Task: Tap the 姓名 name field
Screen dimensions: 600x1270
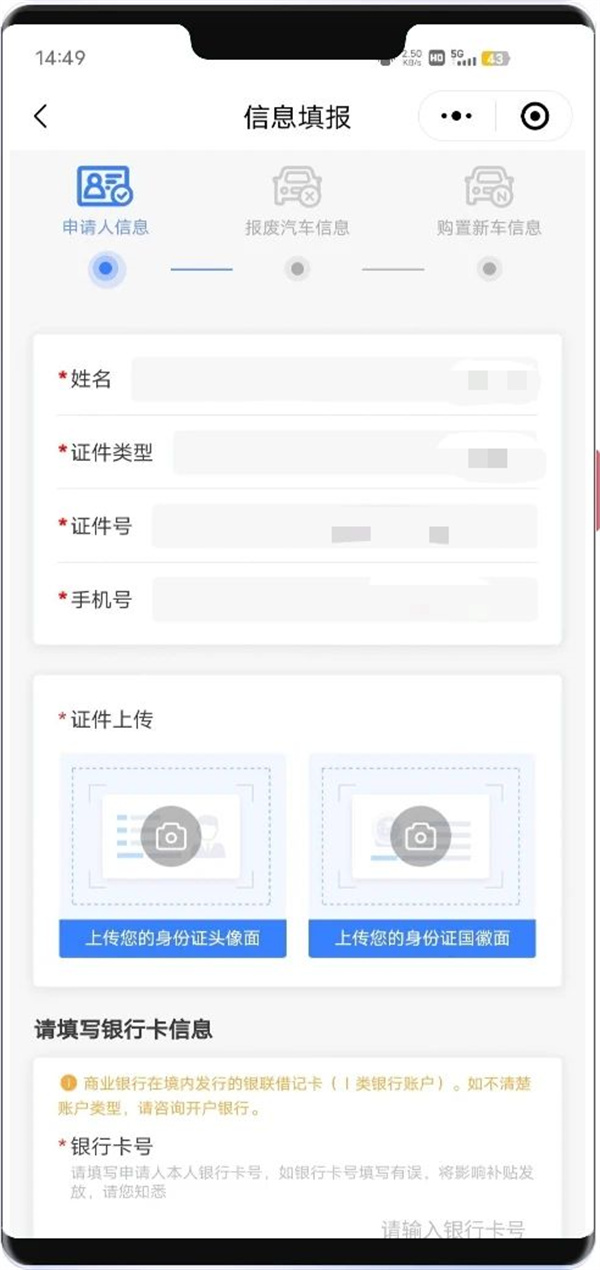Action: click(335, 380)
